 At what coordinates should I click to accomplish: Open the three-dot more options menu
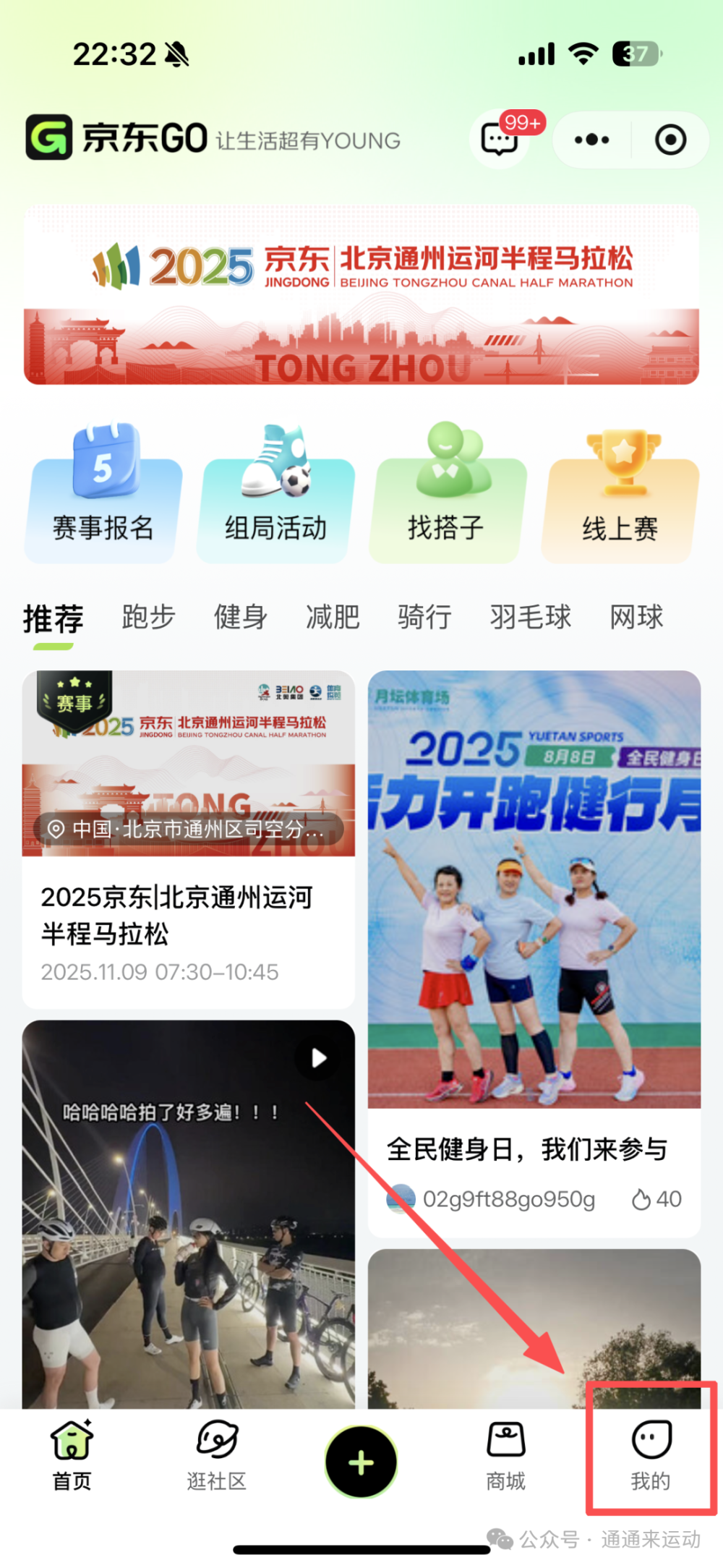[x=592, y=140]
